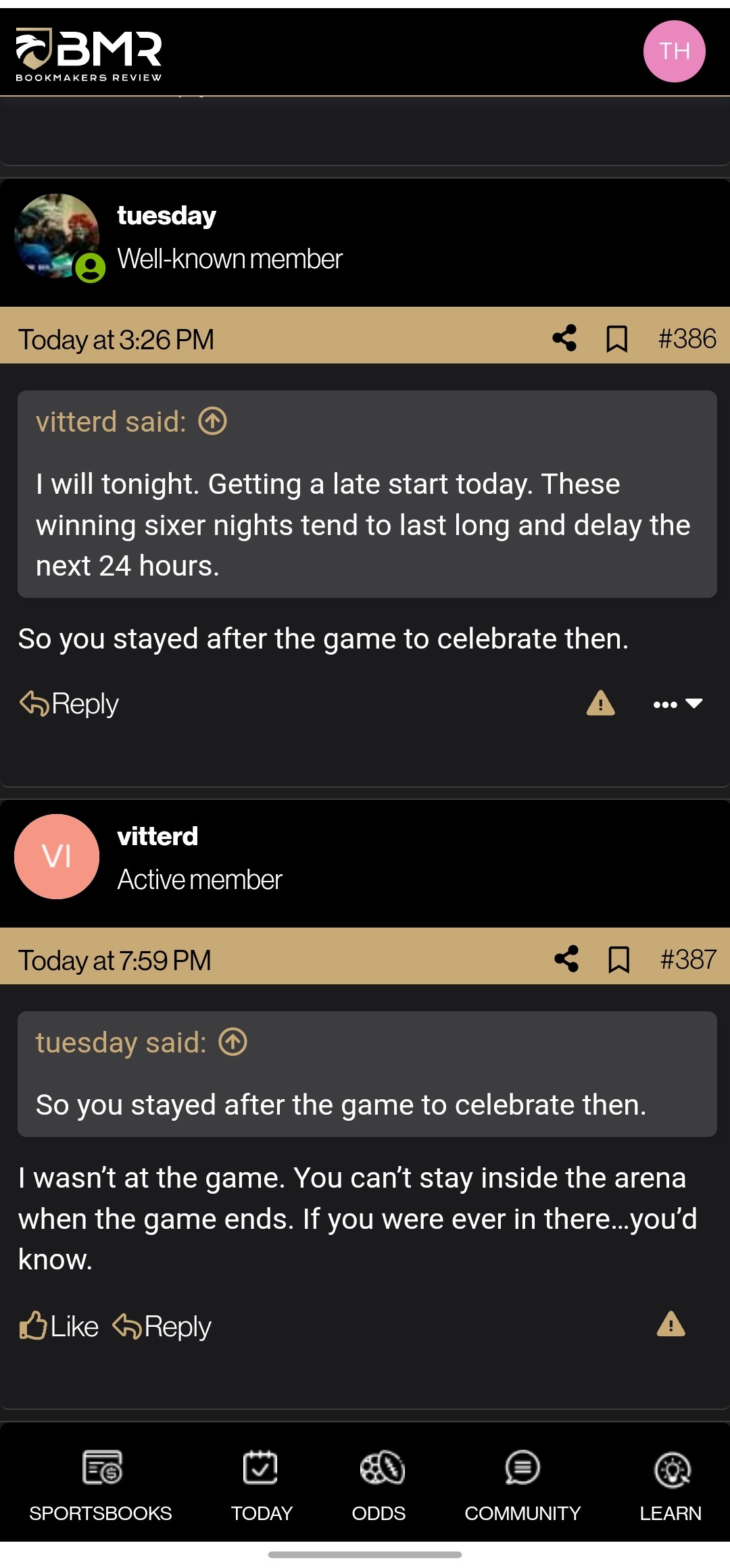This screenshot has width=730, height=1568.
Task: Open the TH profile avatar
Action: [x=673, y=51]
